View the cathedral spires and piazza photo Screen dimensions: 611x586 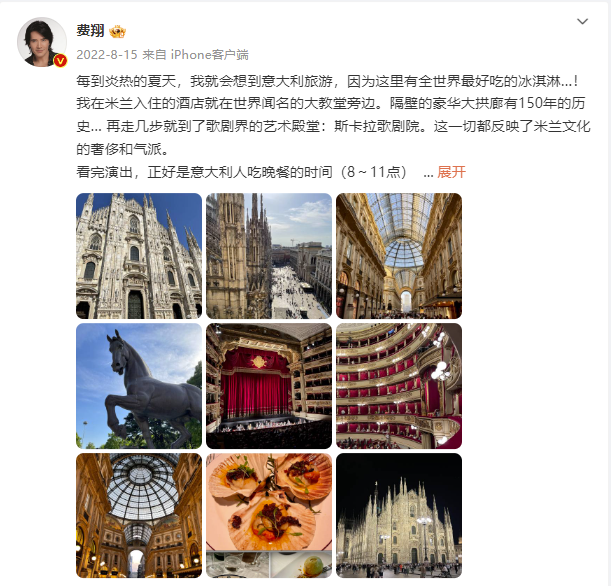click(x=269, y=256)
